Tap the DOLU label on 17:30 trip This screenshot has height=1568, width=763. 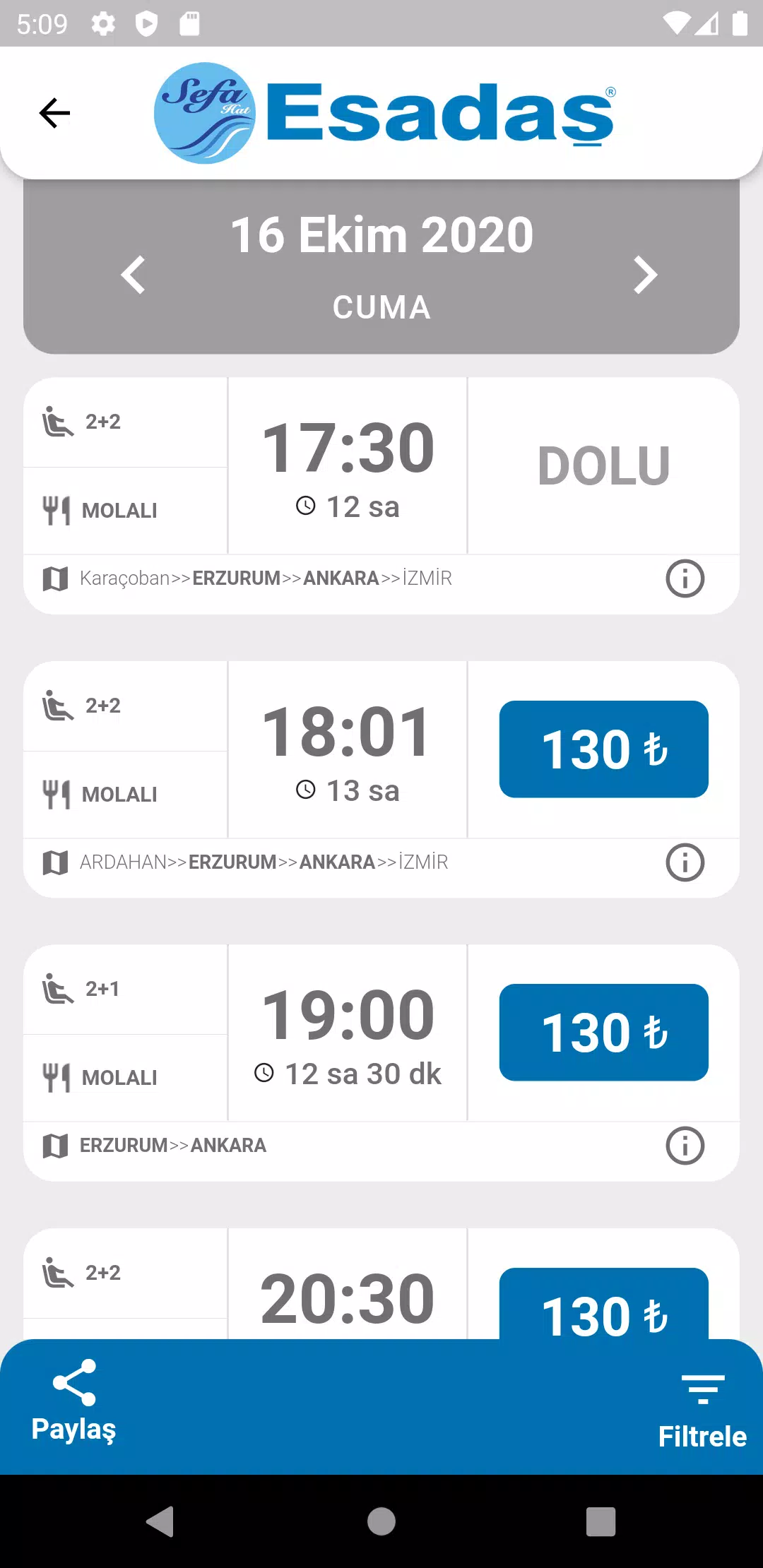tap(605, 464)
